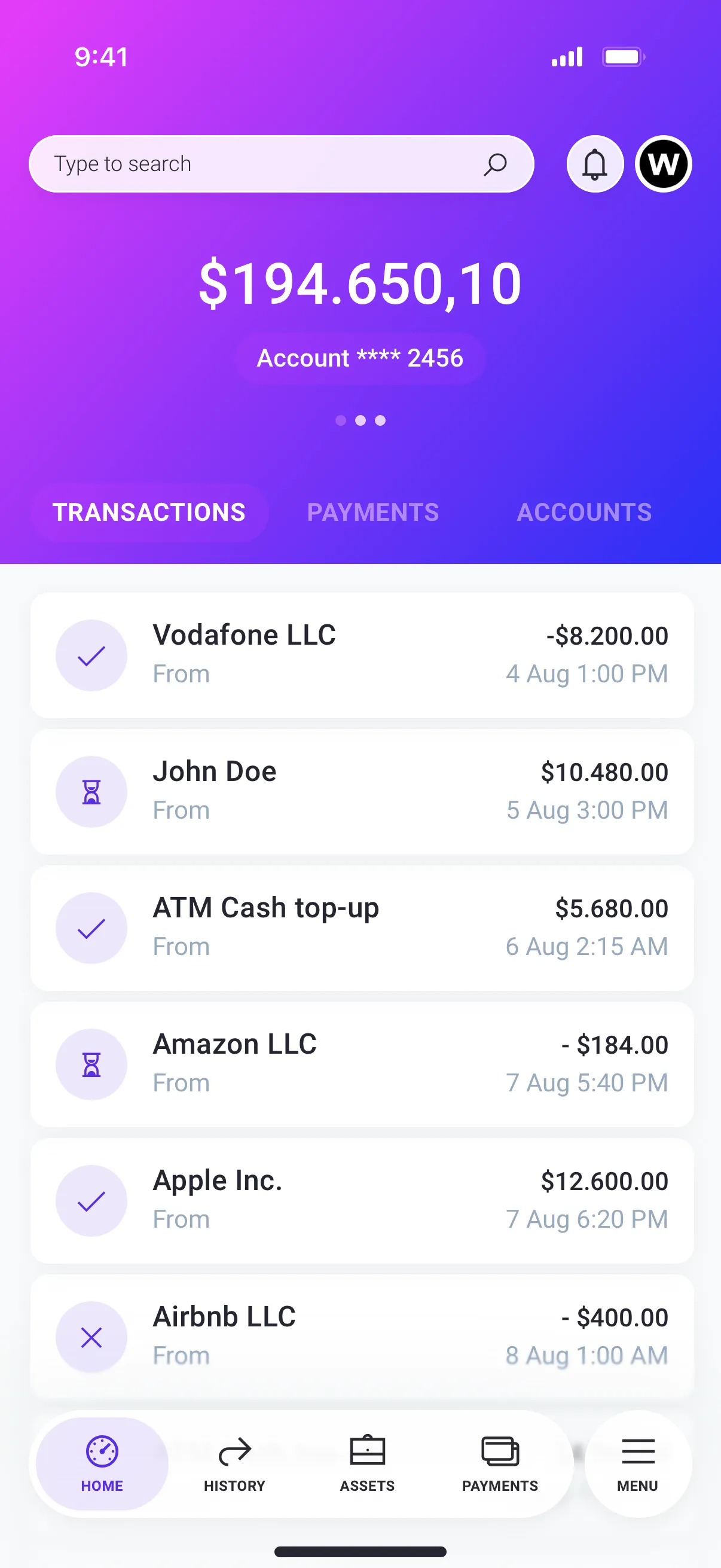Open the Amazon LLC transaction details
Viewport: 721px width, 1568px height.
[x=360, y=1064]
